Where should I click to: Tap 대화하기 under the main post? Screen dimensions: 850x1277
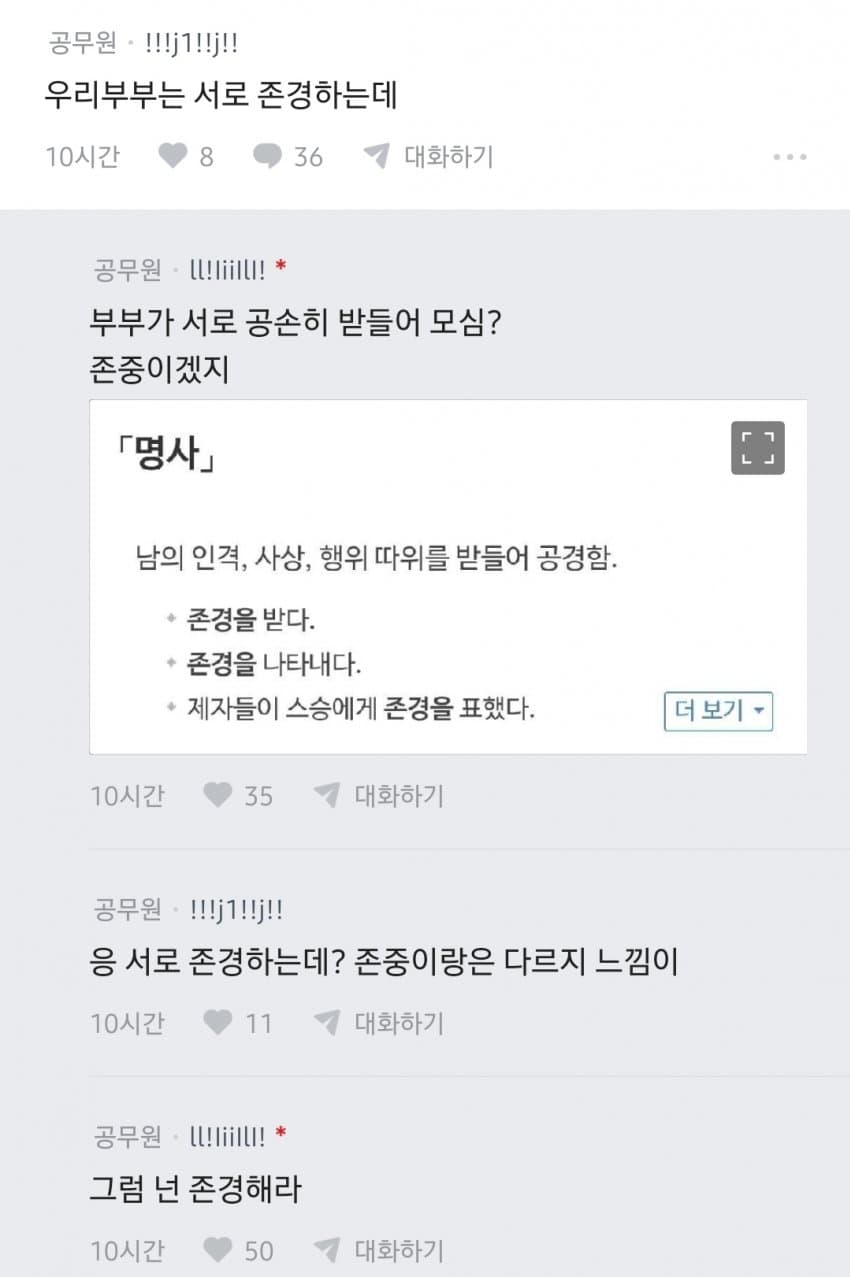tap(429, 157)
